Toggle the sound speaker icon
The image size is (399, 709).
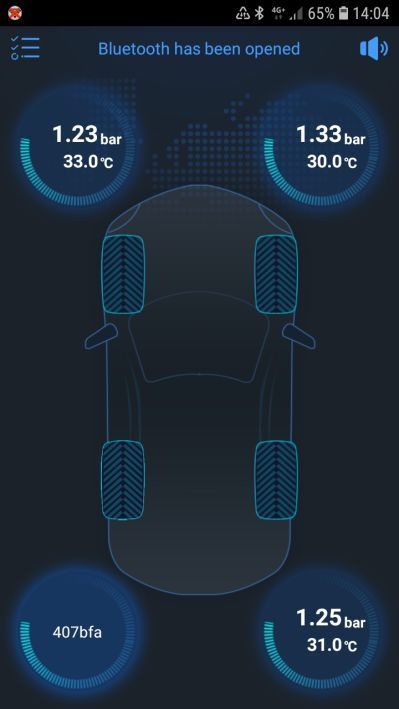pyautogui.click(x=374, y=48)
